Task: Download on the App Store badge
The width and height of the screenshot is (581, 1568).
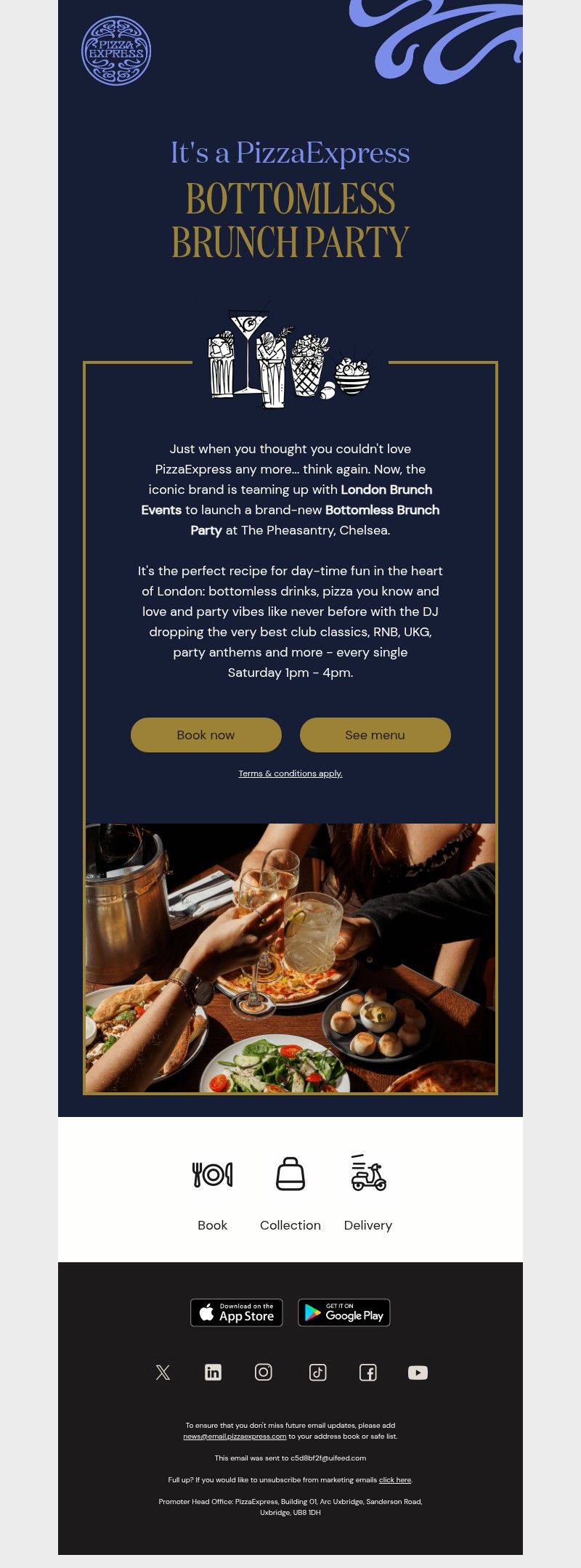Action: pyautogui.click(x=237, y=1312)
